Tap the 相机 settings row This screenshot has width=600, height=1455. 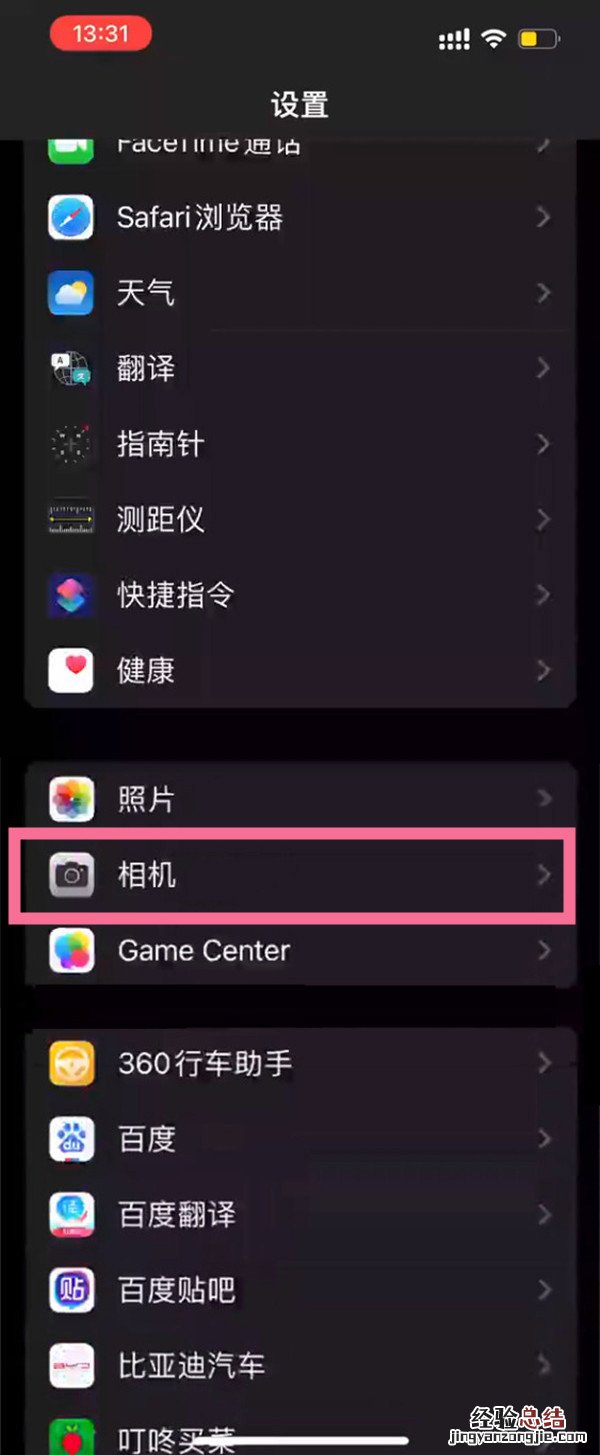[x=300, y=875]
